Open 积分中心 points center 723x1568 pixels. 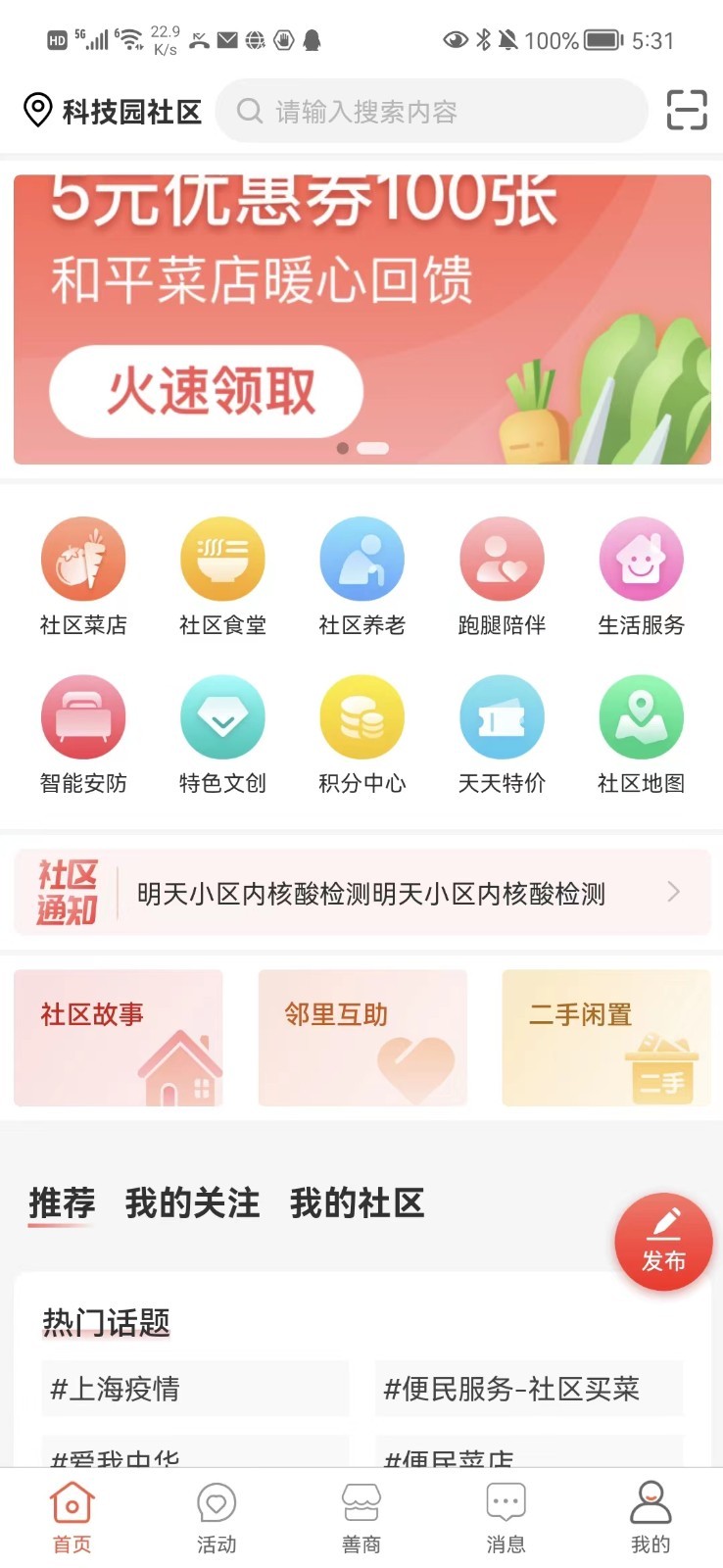[x=362, y=736]
